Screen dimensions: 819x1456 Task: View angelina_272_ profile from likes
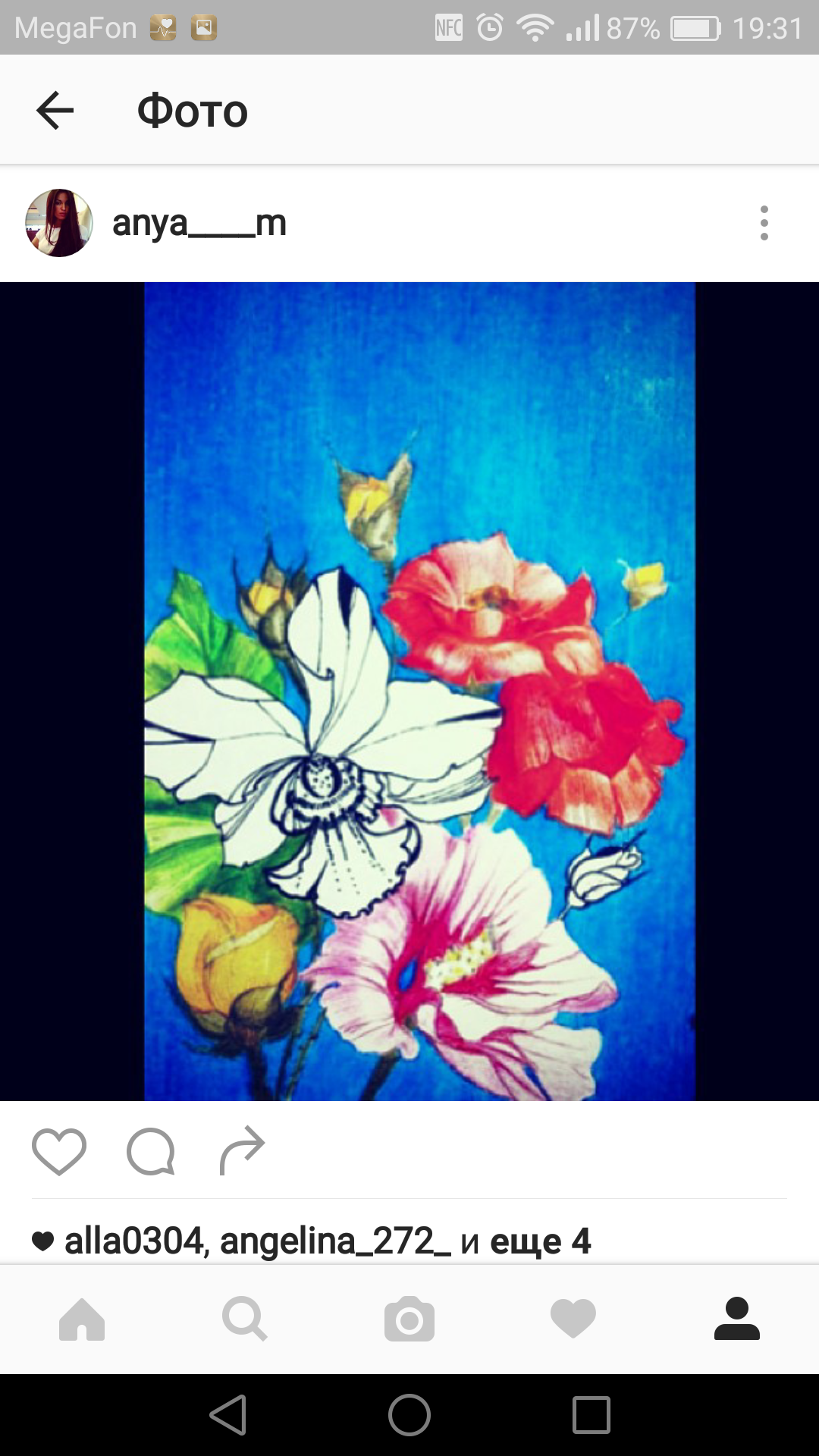(x=335, y=1241)
